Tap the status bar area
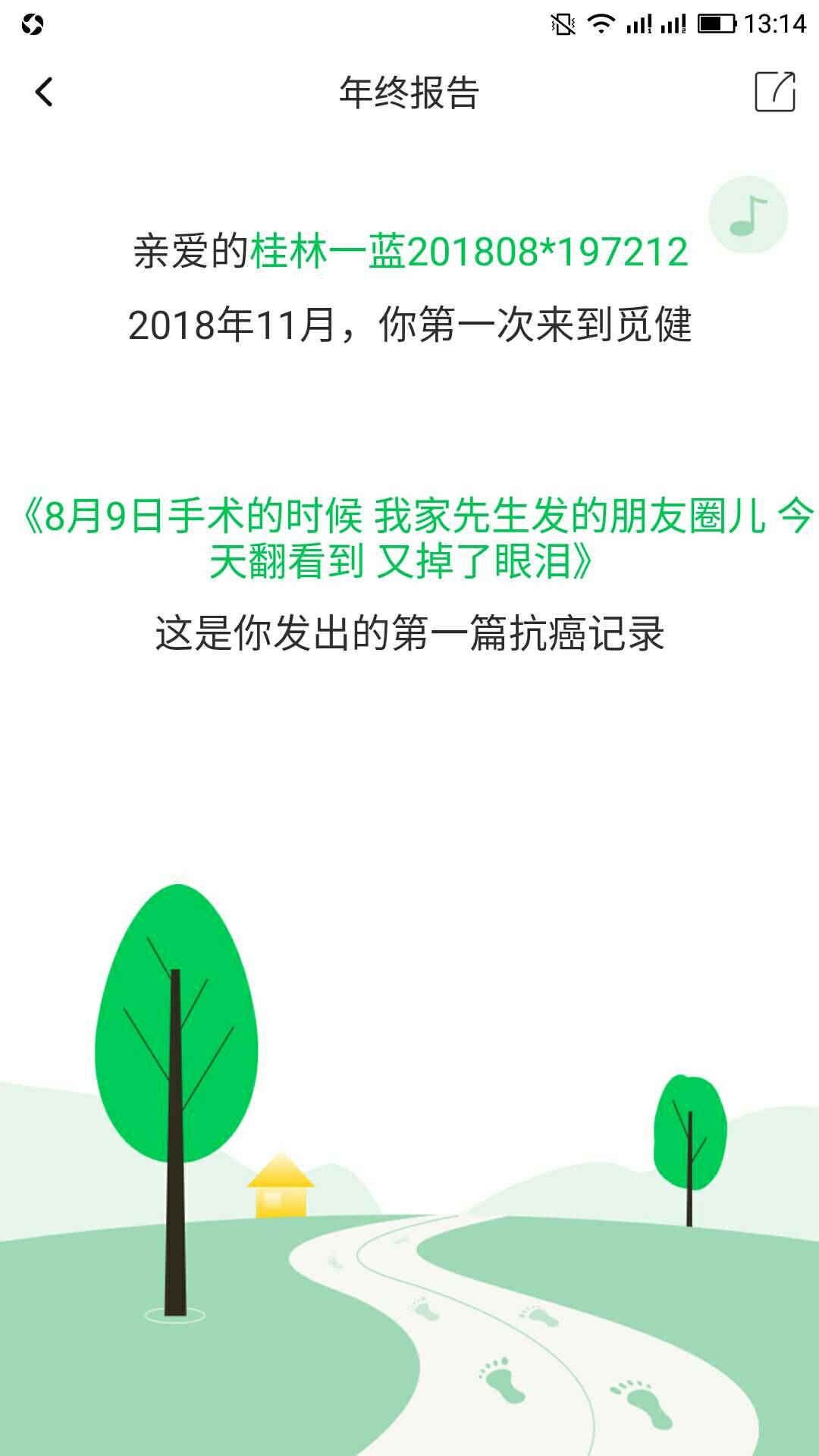Viewport: 819px width, 1456px height. point(409,23)
